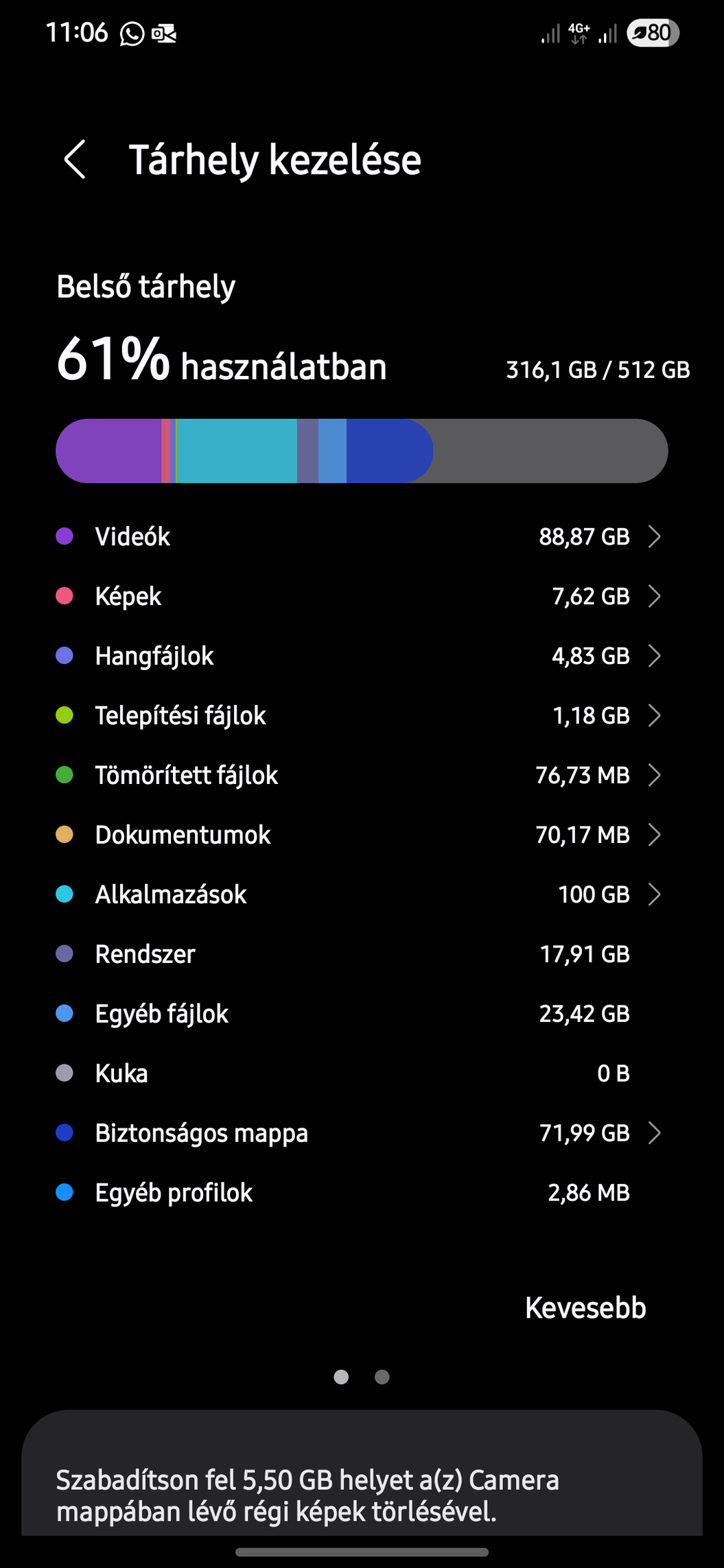This screenshot has width=724, height=1568.
Task: Go back from Tárhely kezelése
Action: [75, 159]
